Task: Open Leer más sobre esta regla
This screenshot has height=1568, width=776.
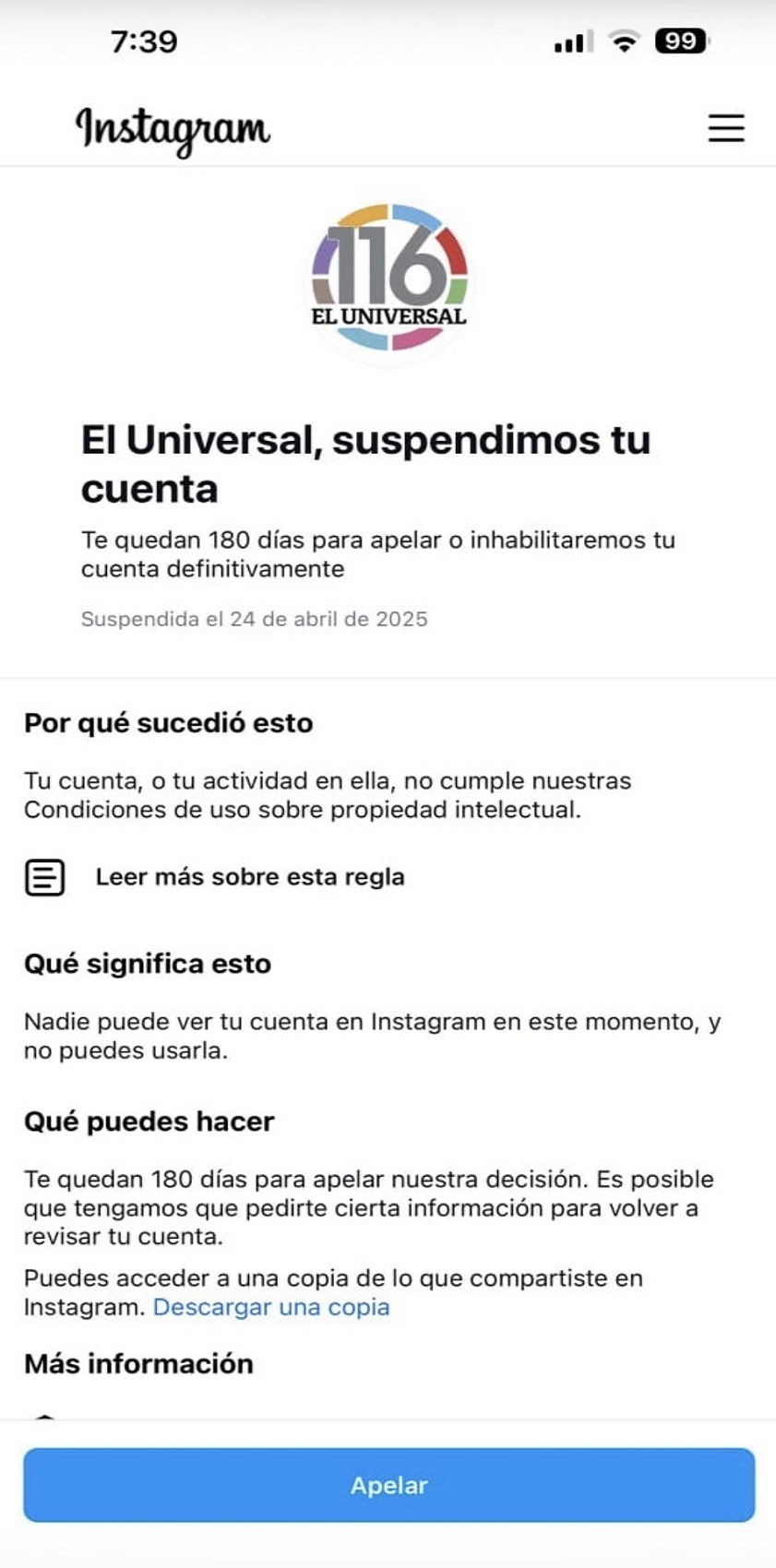Action: 214,877
